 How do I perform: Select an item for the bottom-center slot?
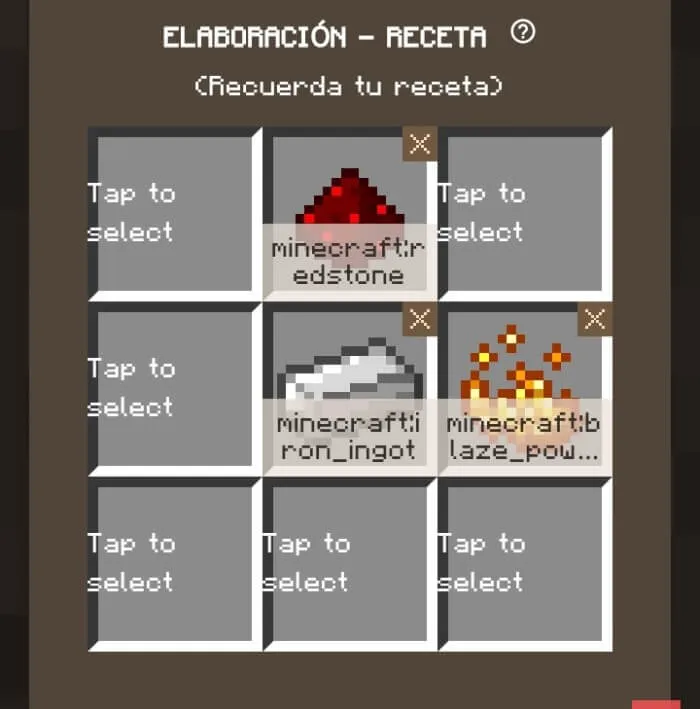click(349, 563)
